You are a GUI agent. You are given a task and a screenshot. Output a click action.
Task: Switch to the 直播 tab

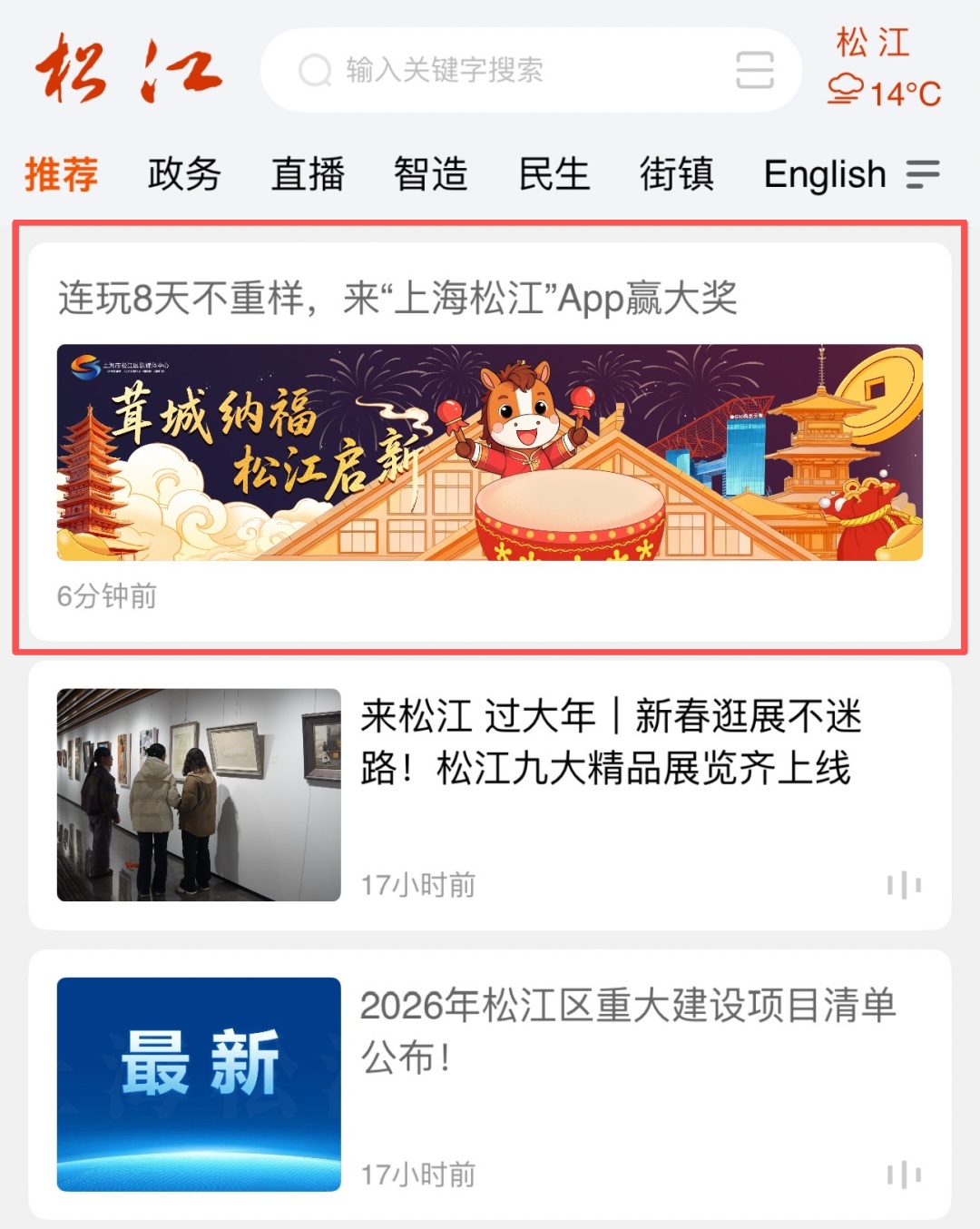tap(308, 173)
